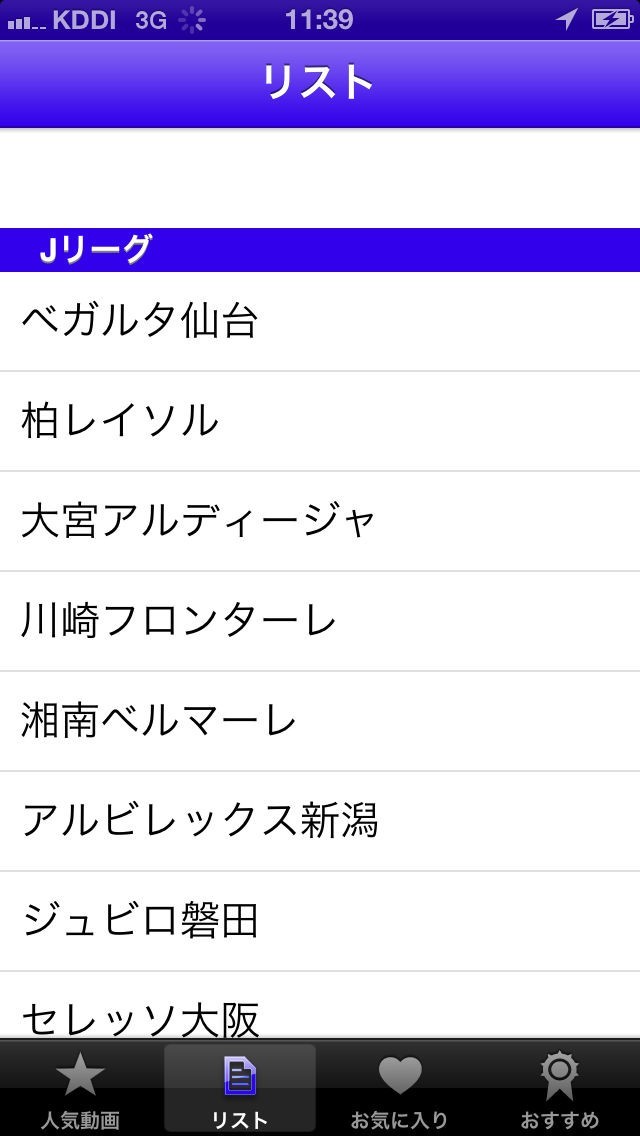Select ジュビロ磐田 row

[x=320, y=921]
